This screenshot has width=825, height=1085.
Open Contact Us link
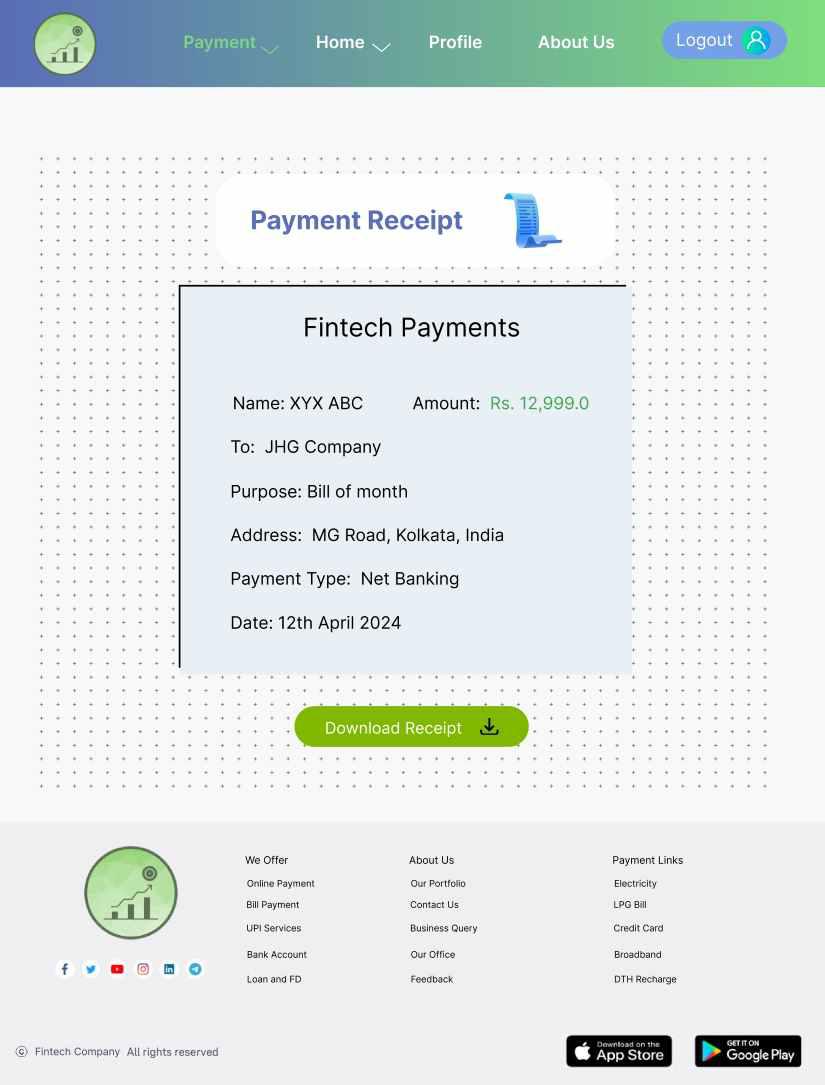pyautogui.click(x=434, y=905)
